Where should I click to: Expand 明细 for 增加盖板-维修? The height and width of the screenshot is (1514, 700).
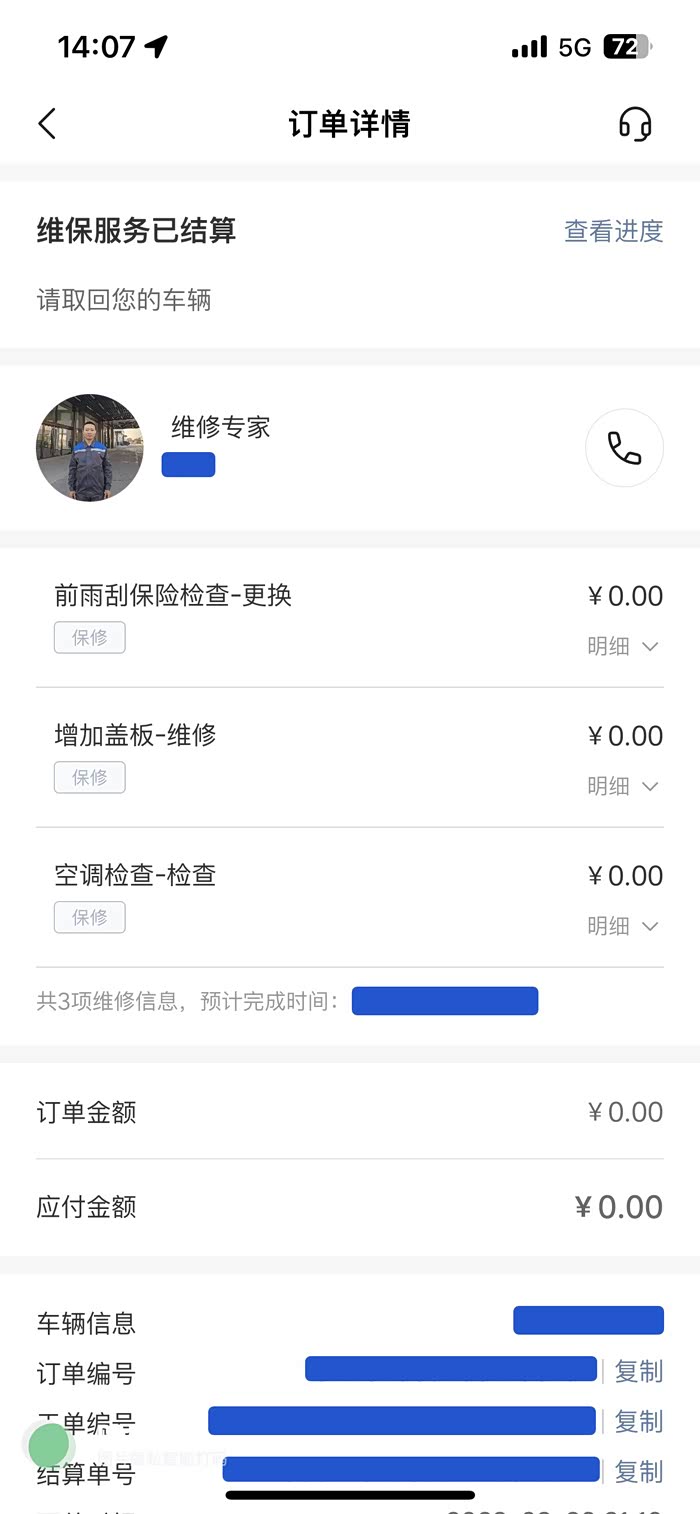(x=622, y=787)
